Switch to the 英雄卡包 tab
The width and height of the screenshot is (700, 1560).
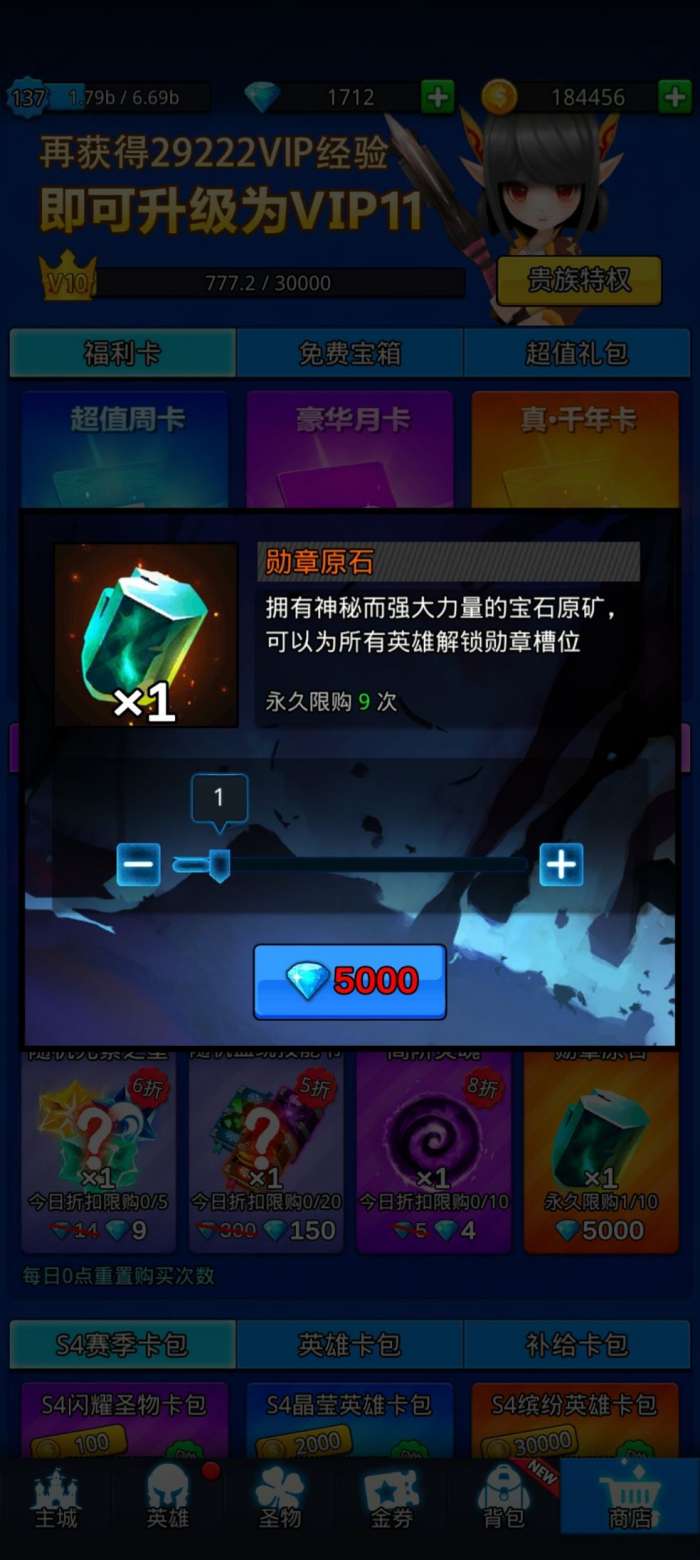pos(350,1344)
